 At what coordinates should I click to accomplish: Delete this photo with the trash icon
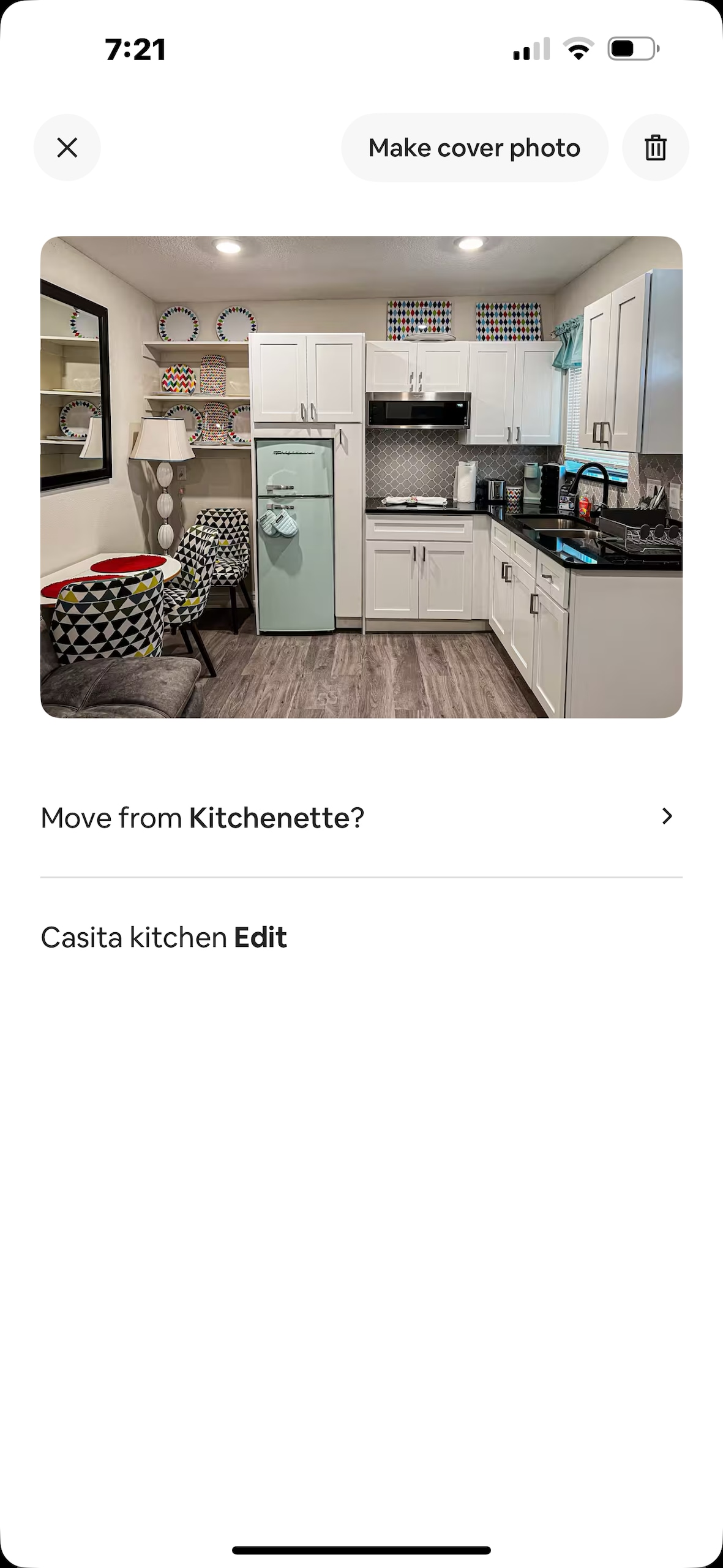pyautogui.click(x=655, y=148)
